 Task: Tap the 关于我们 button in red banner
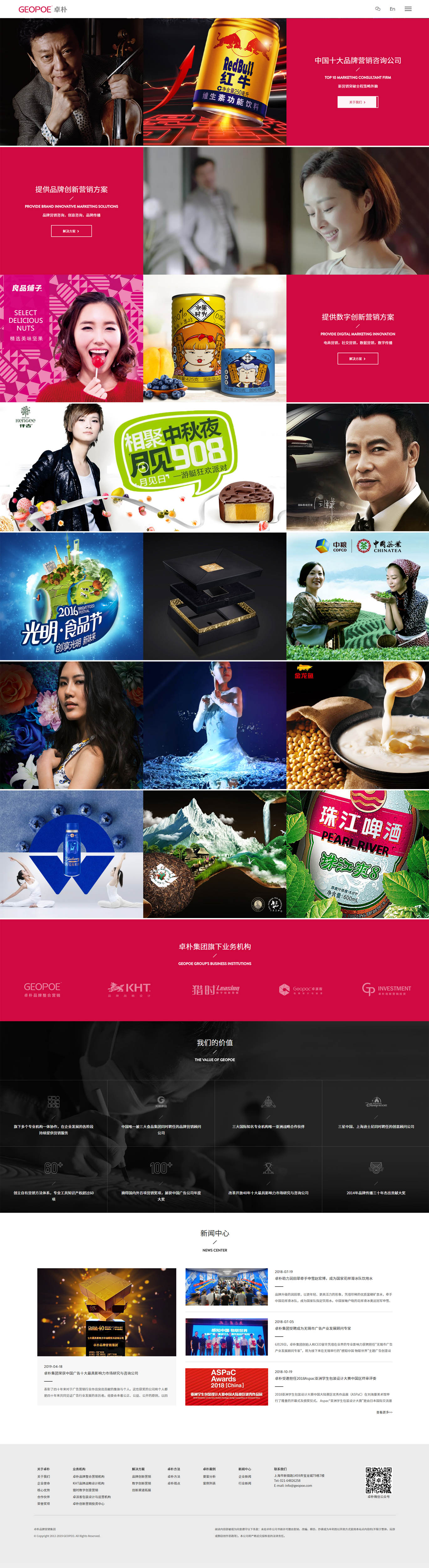pos(357,102)
